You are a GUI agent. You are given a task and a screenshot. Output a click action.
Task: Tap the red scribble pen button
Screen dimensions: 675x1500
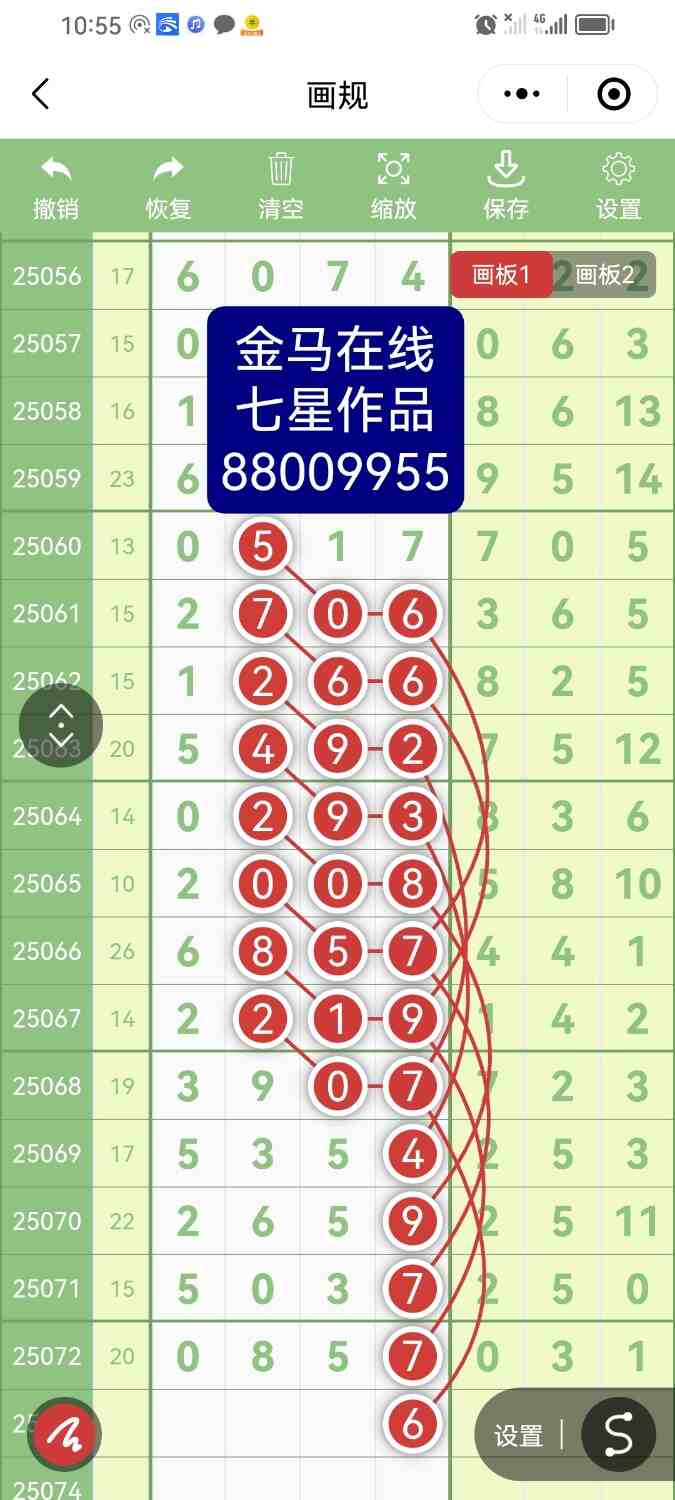pos(63,1436)
